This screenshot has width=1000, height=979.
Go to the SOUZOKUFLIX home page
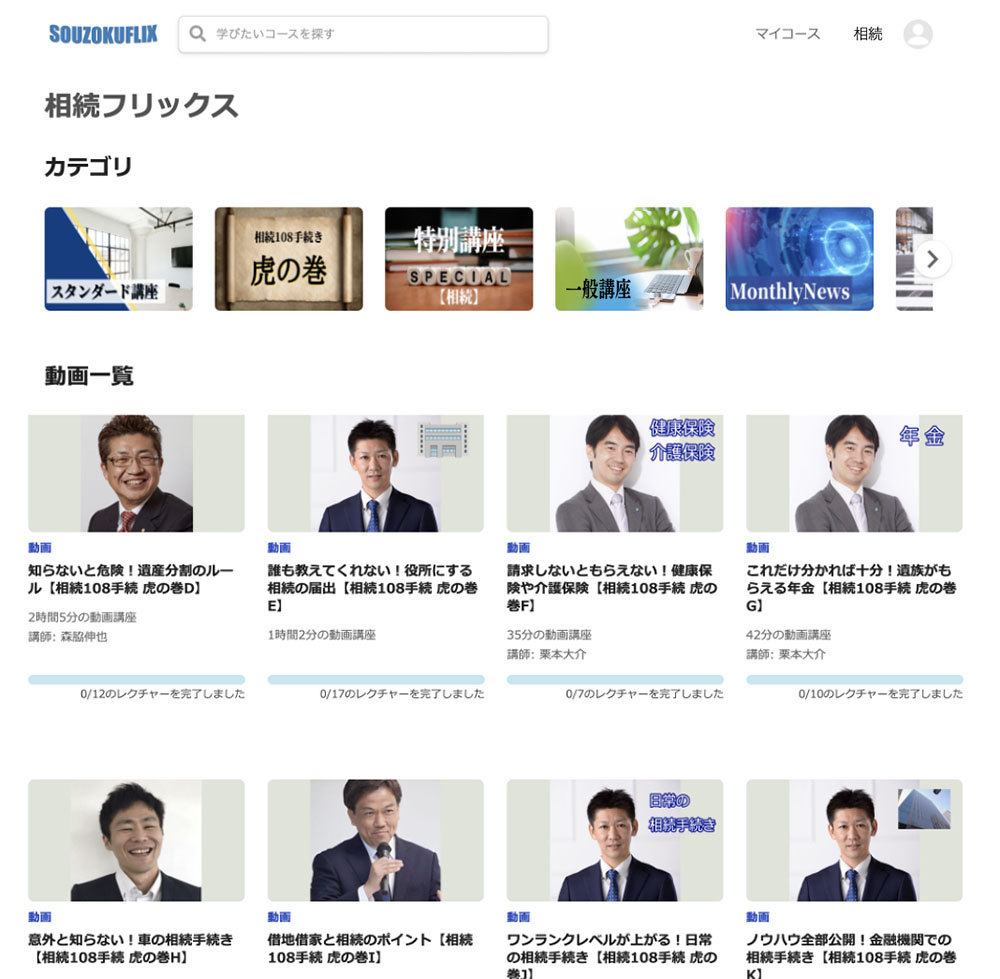point(103,34)
